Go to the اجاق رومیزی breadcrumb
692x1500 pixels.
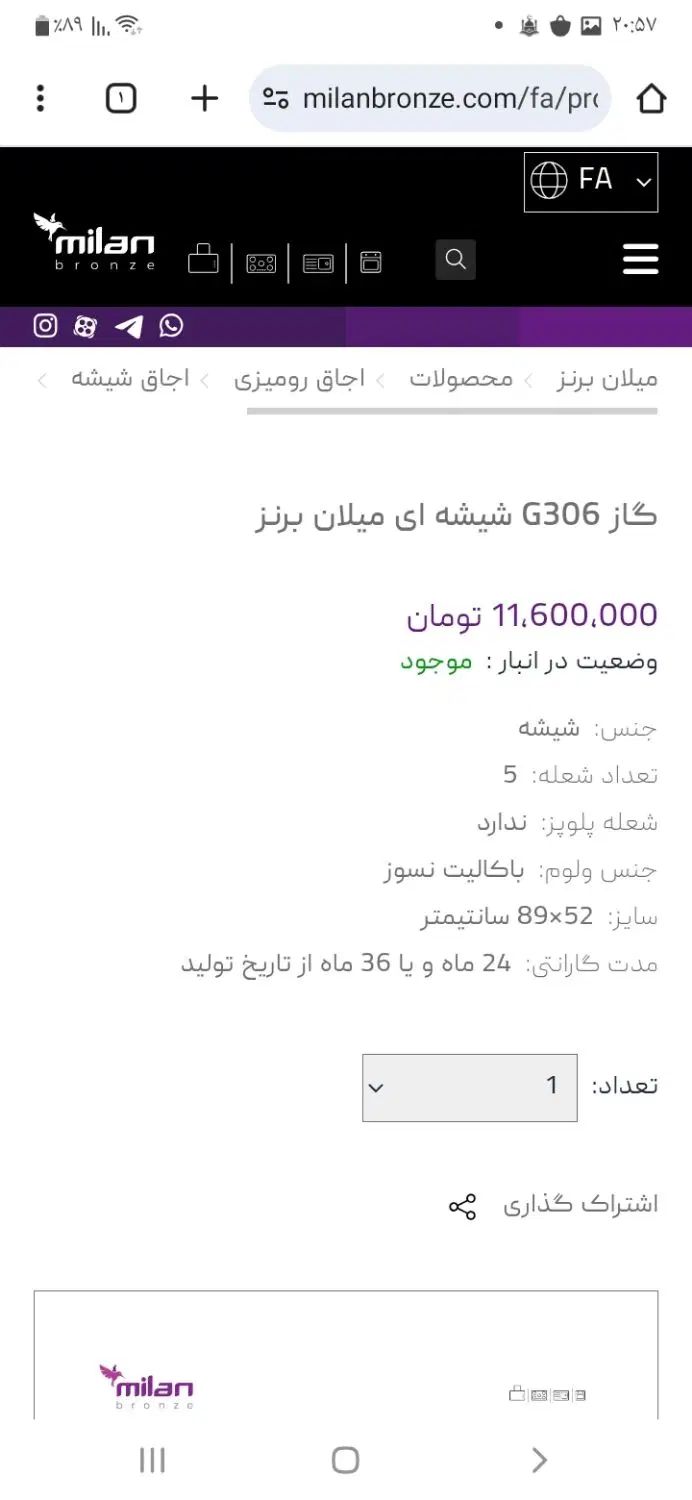click(300, 379)
